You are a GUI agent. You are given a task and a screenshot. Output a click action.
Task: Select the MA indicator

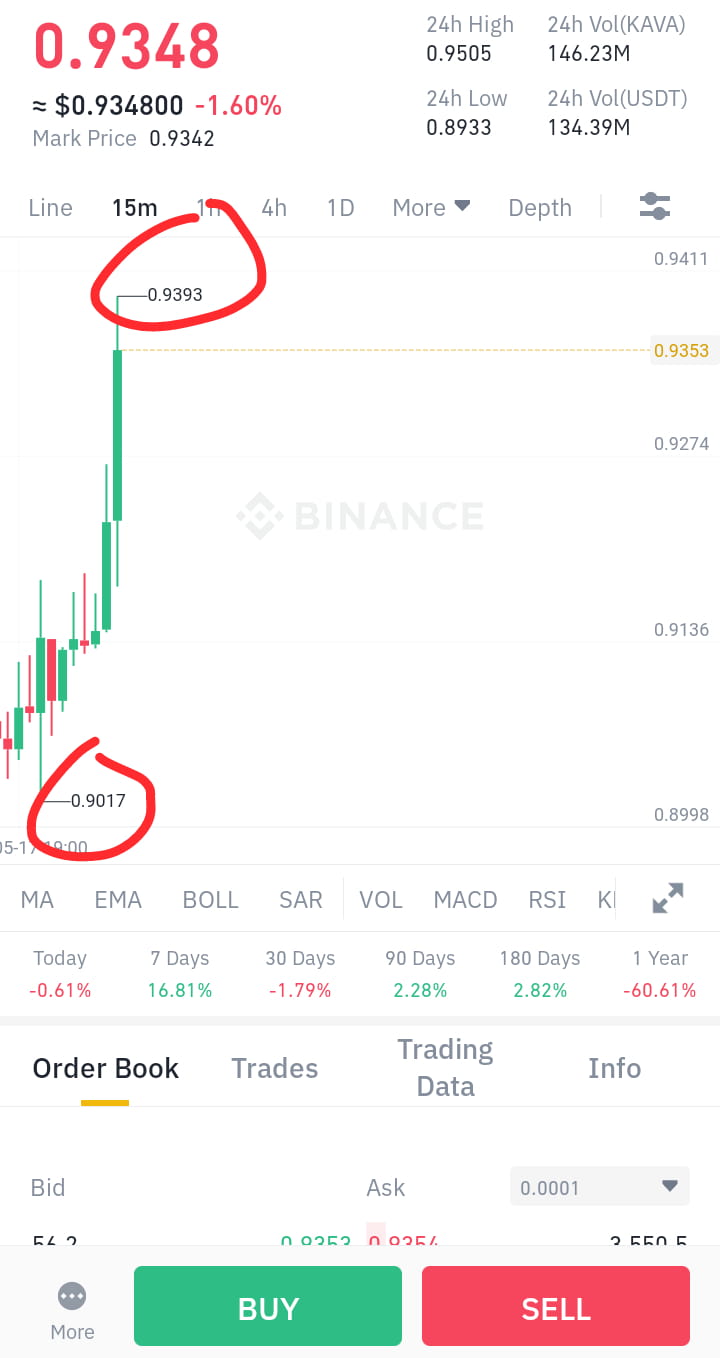click(x=36, y=899)
